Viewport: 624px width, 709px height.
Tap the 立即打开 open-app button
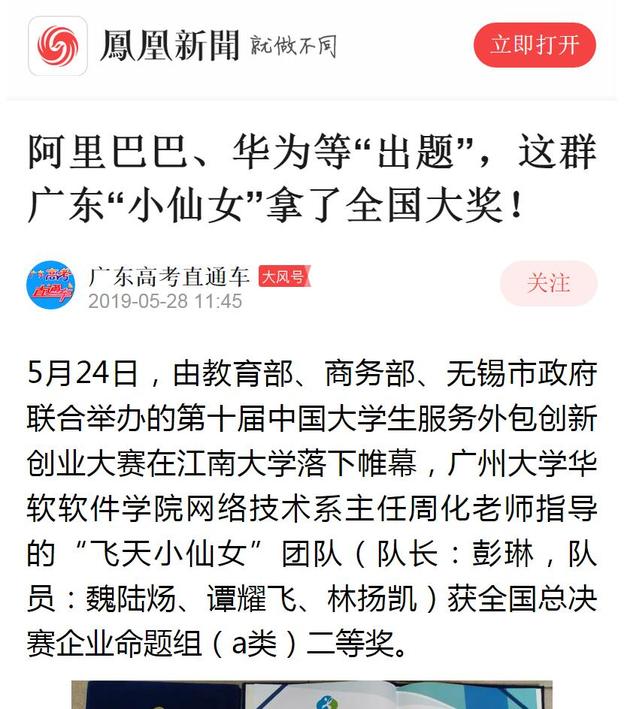tap(534, 45)
